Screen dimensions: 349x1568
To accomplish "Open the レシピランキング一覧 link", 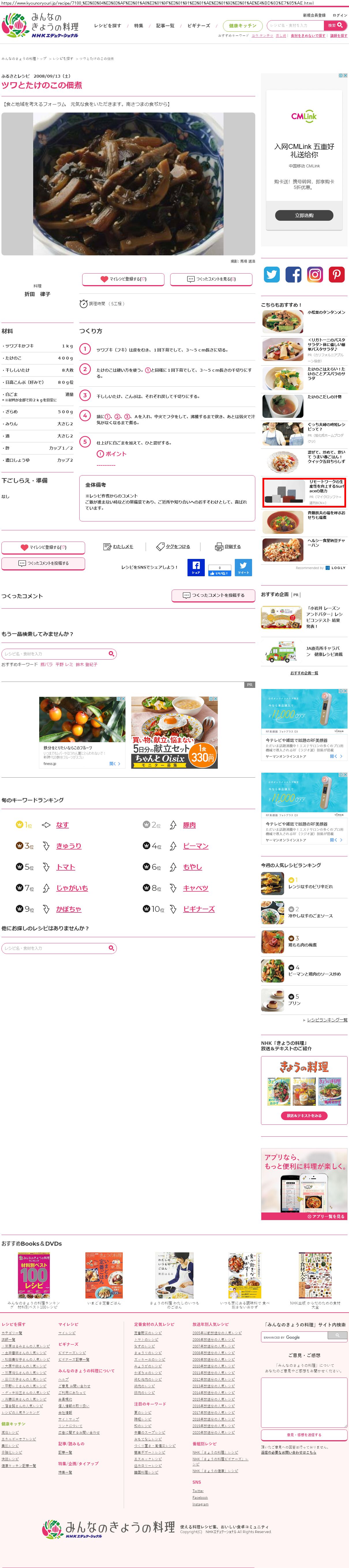I will 327,1019.
